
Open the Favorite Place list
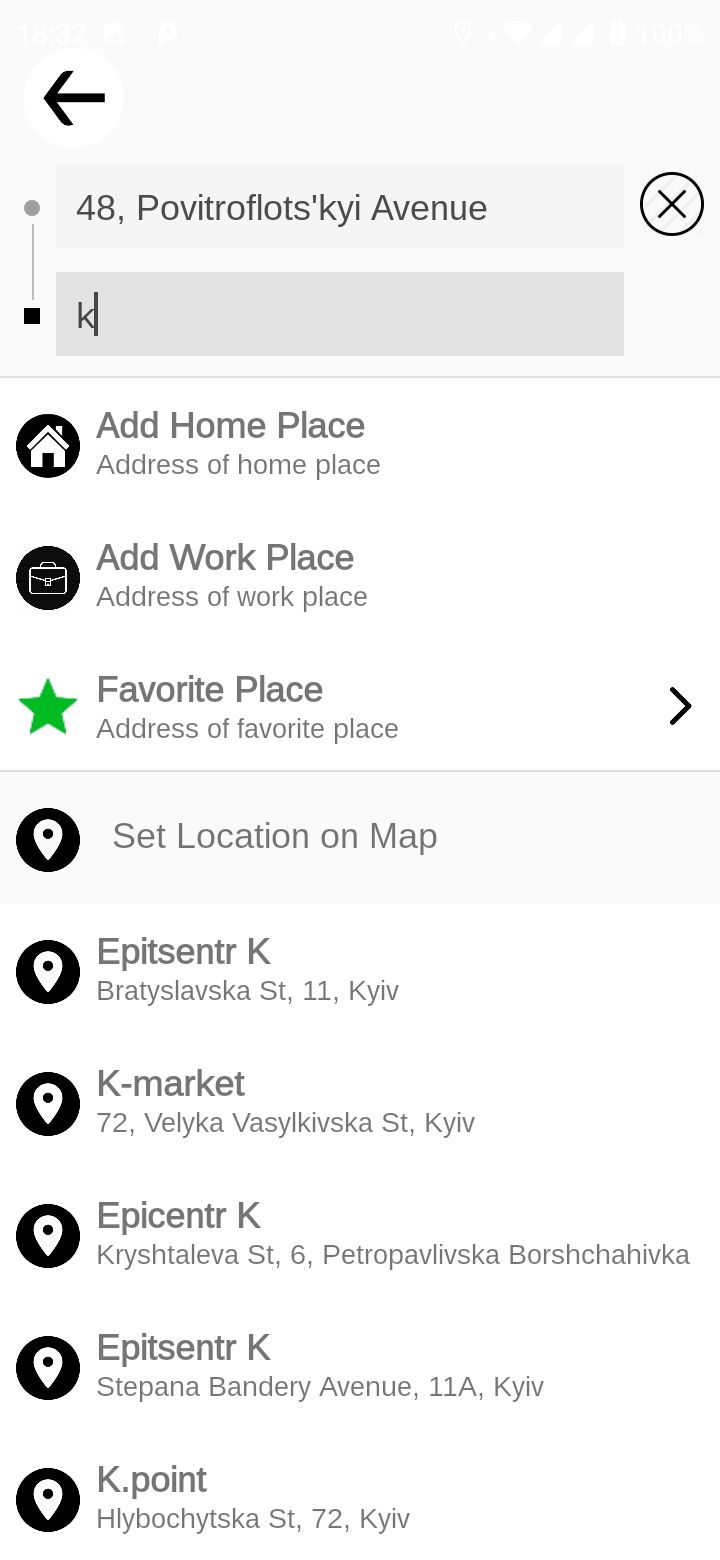pos(360,707)
